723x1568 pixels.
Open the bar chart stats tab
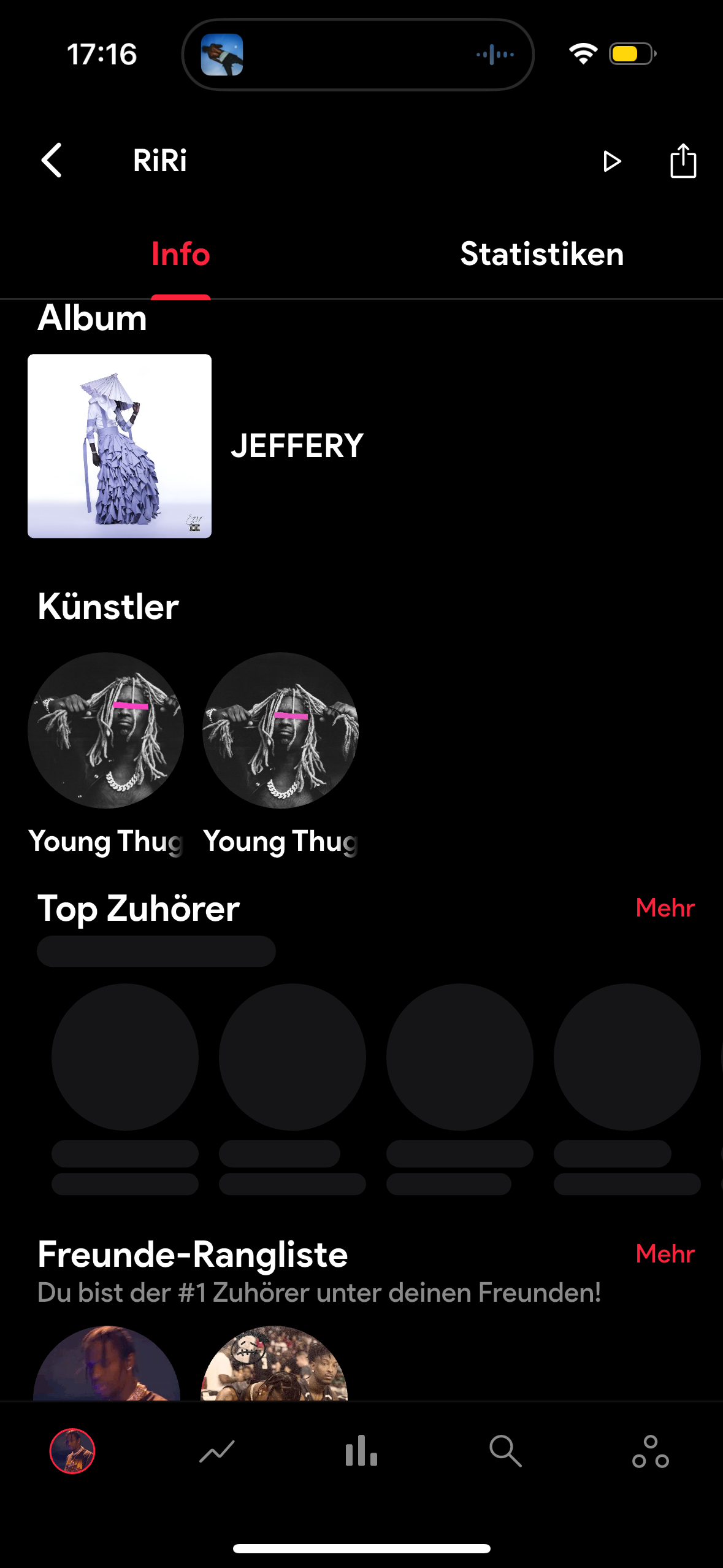(x=361, y=1451)
